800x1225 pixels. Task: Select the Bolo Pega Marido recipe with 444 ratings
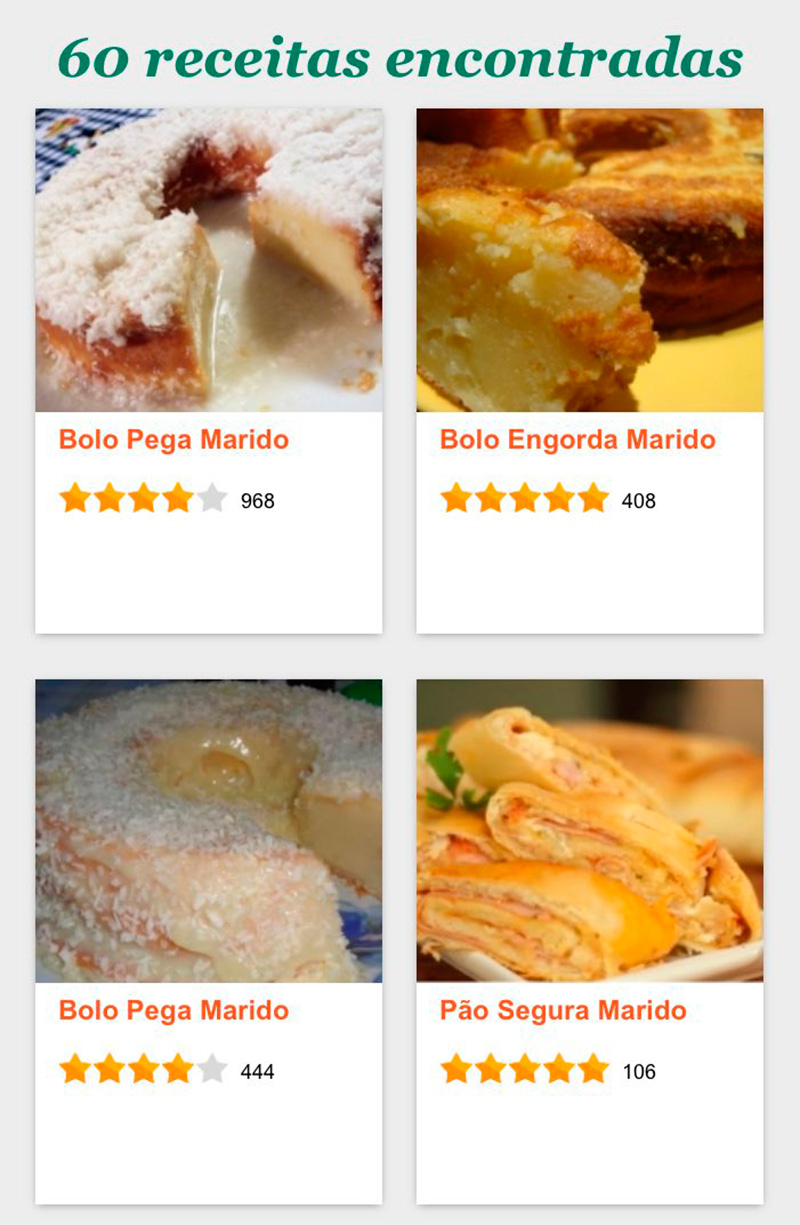174,1010
